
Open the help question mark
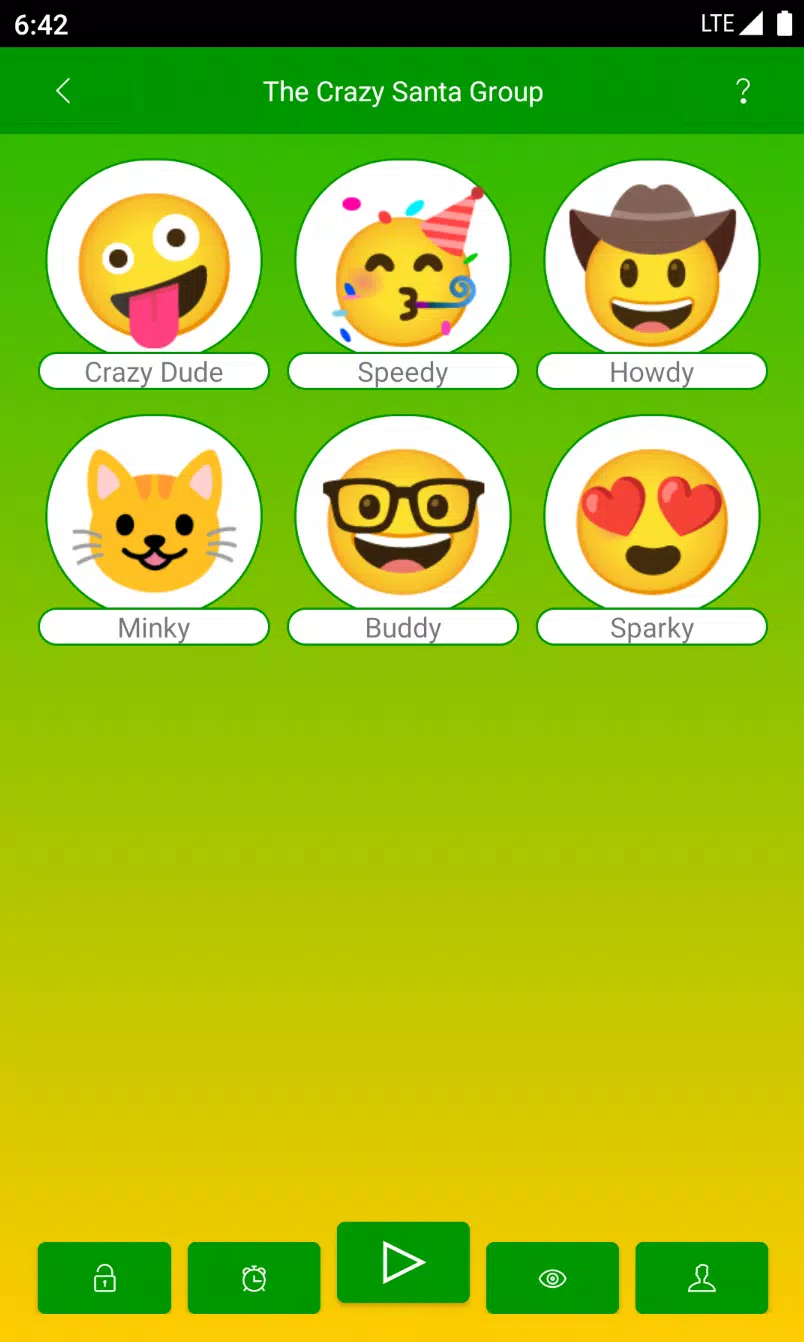(742, 92)
